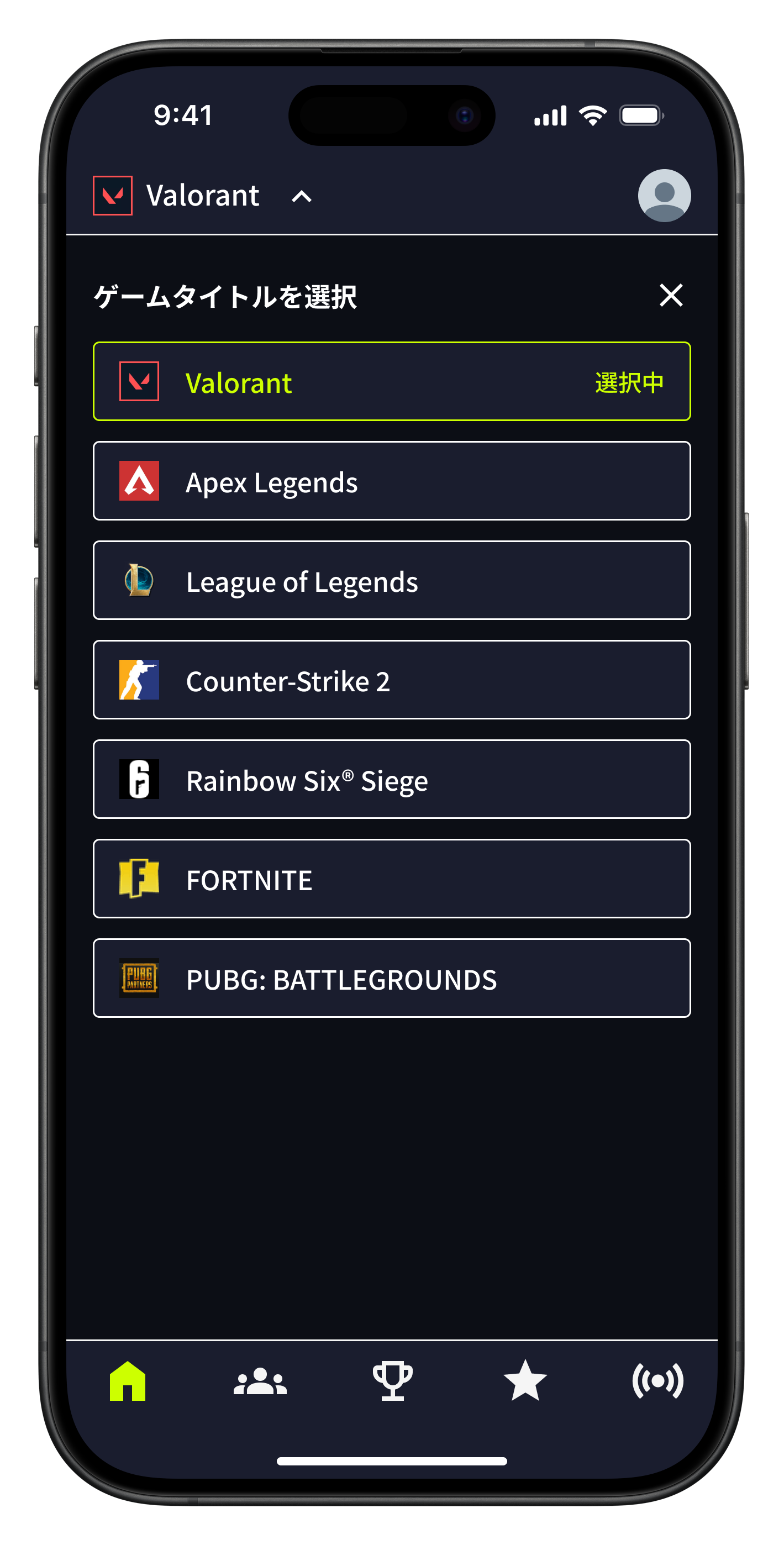Pick Counter-Strike 2 from the list

[391, 680]
